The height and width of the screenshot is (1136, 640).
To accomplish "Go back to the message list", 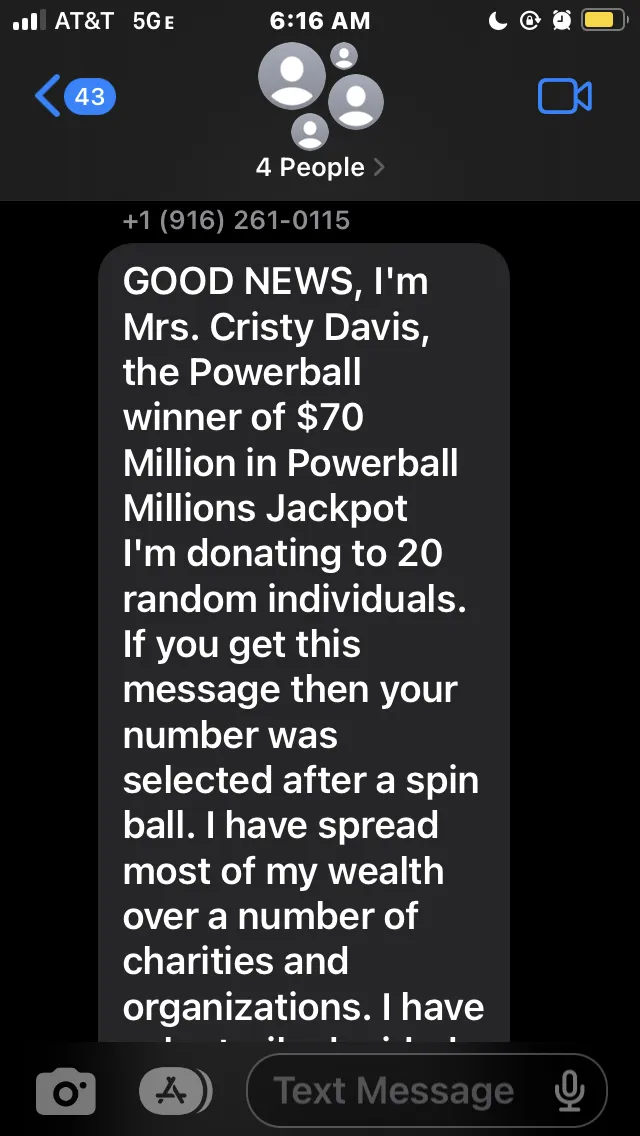I will click(75, 96).
